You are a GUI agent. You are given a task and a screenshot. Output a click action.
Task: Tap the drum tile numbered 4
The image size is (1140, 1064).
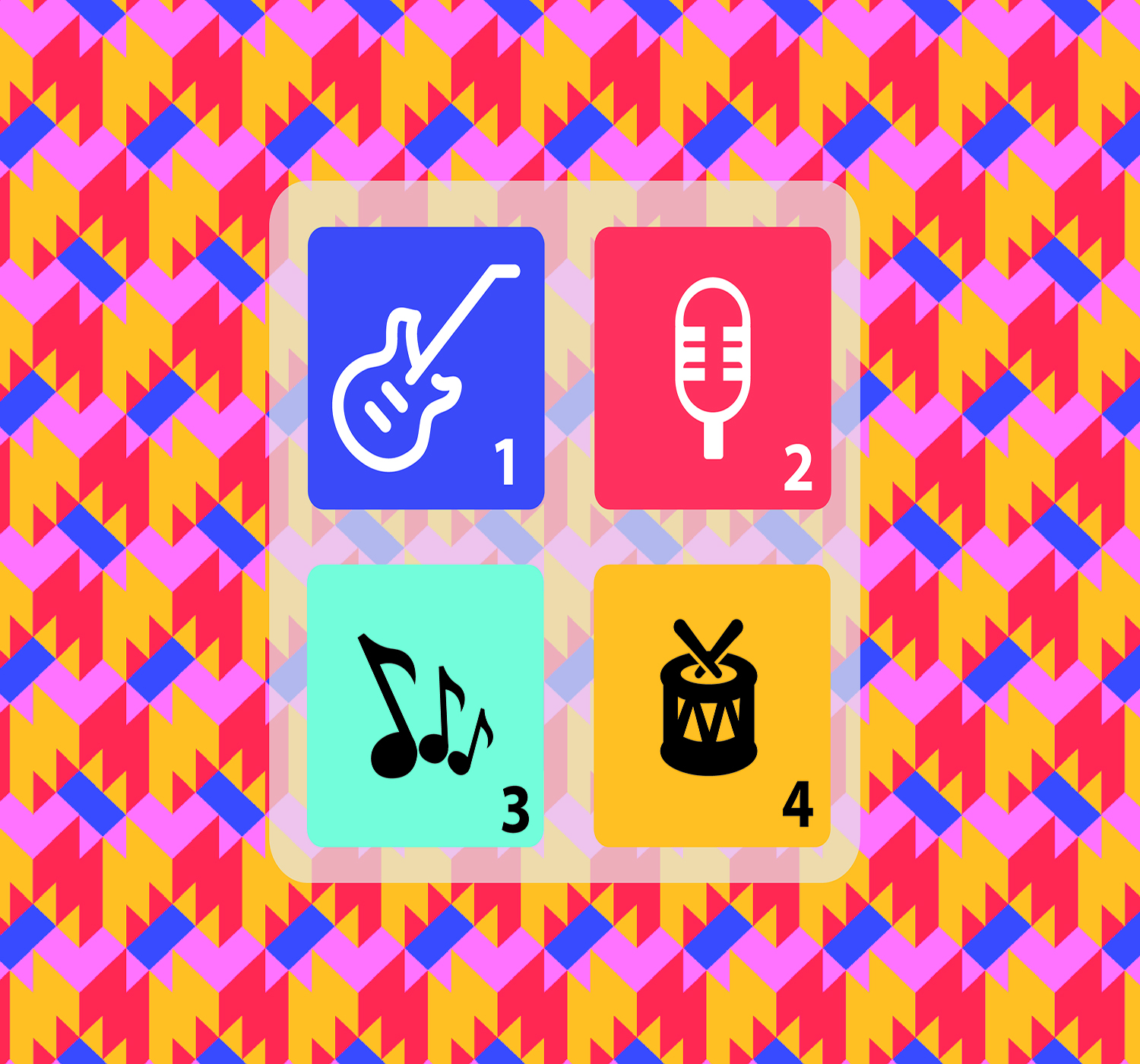click(x=711, y=705)
